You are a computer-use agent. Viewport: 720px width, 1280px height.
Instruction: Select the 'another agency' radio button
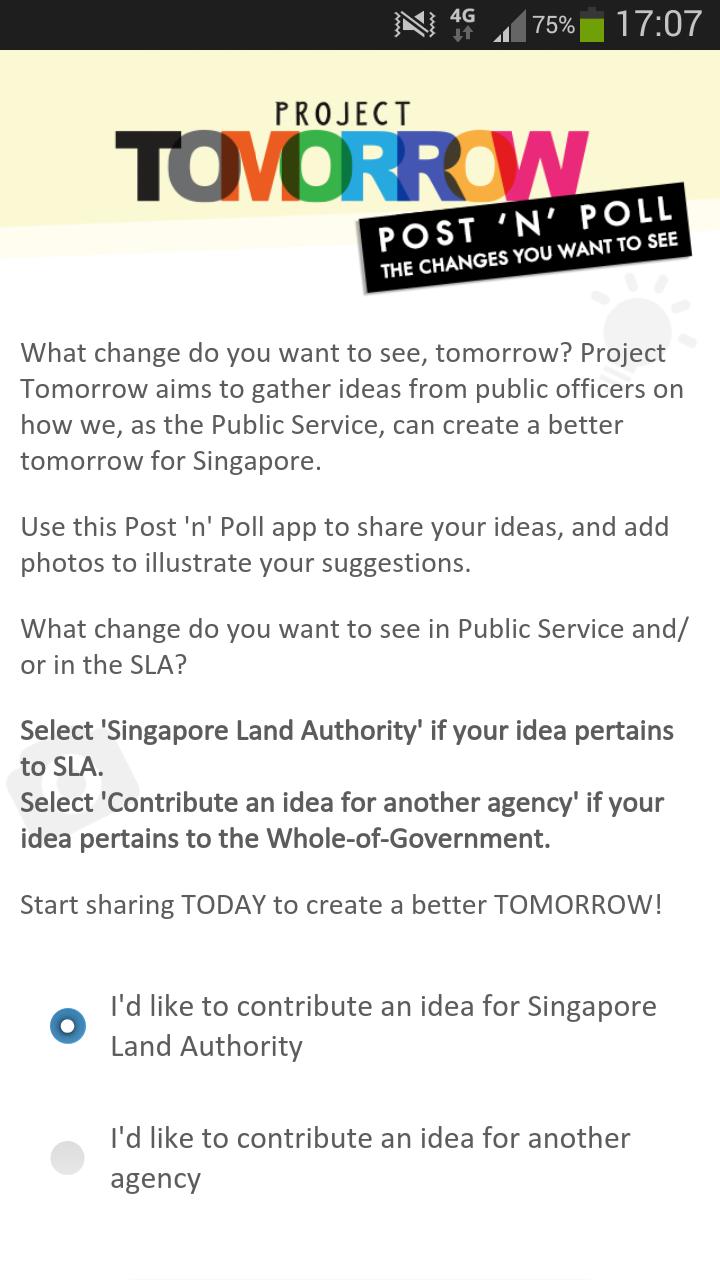point(67,1156)
